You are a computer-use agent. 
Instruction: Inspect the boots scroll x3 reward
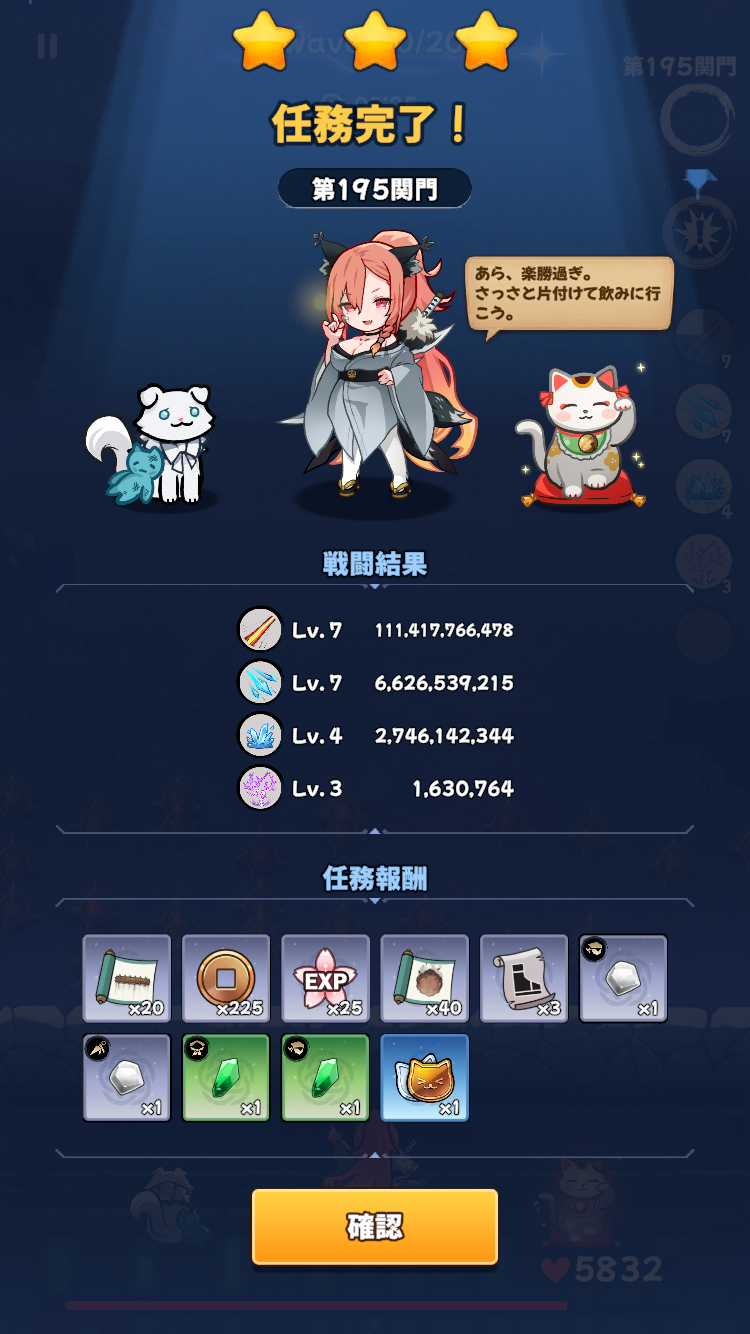click(523, 979)
